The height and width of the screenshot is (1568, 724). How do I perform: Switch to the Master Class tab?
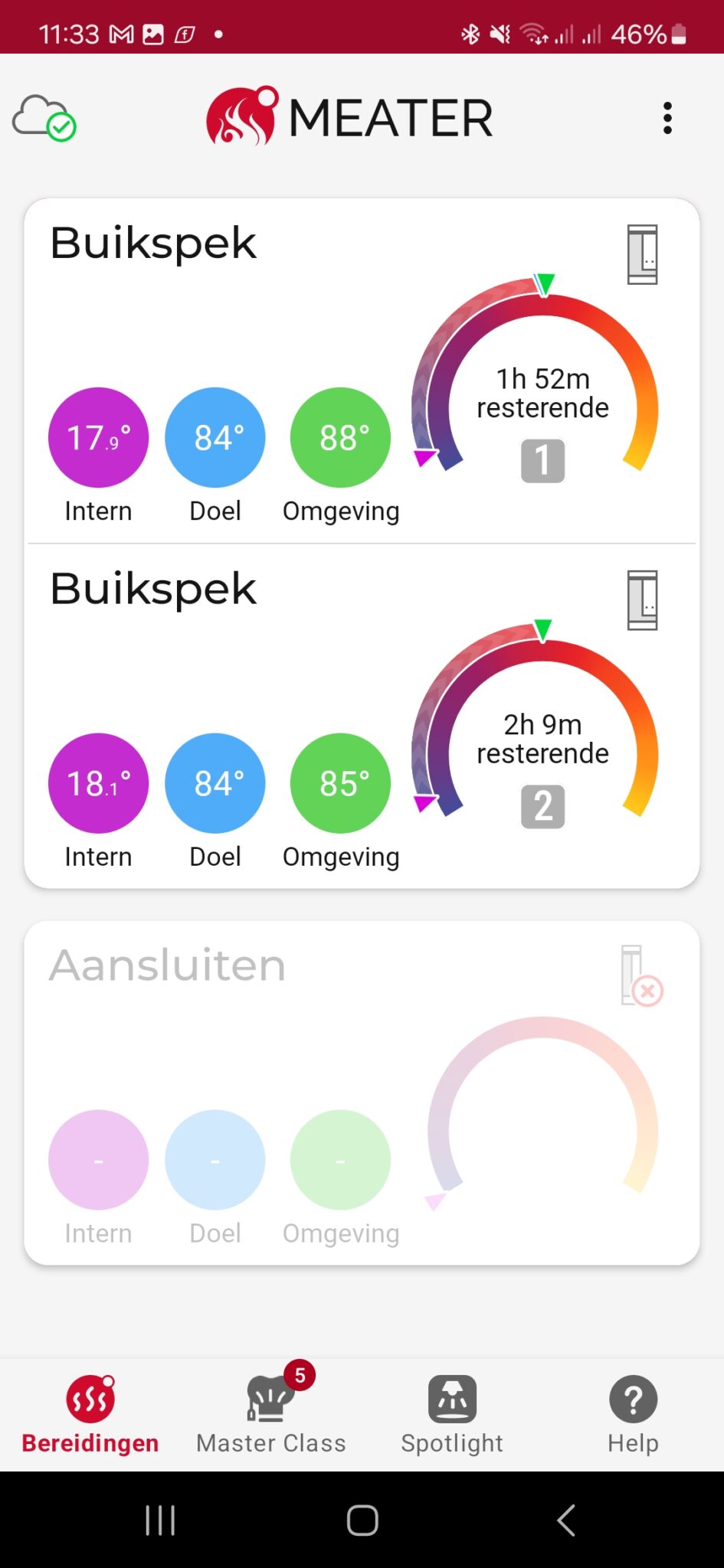pyautogui.click(x=271, y=1415)
